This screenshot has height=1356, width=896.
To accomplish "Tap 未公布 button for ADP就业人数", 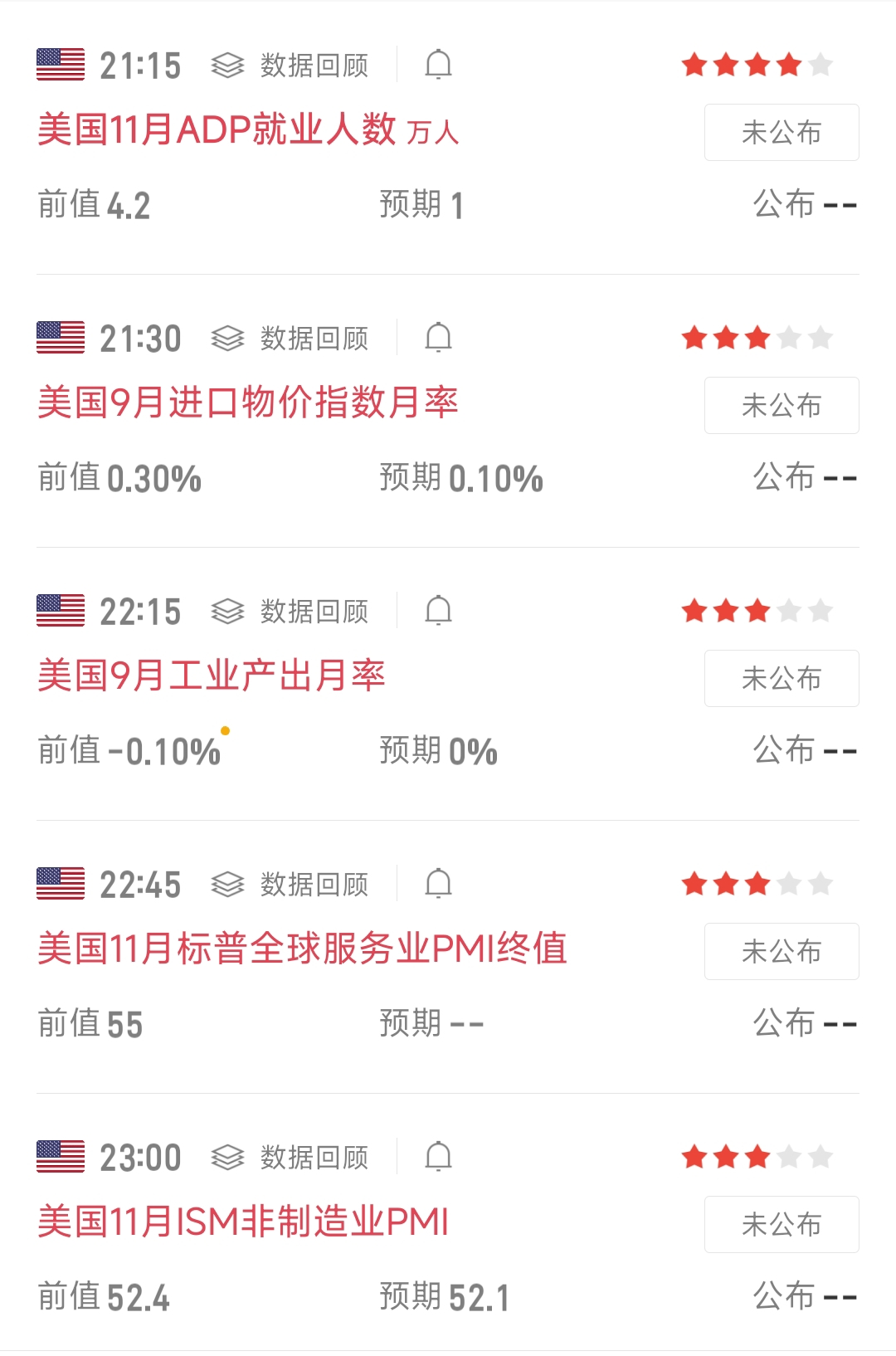I will coord(781,132).
